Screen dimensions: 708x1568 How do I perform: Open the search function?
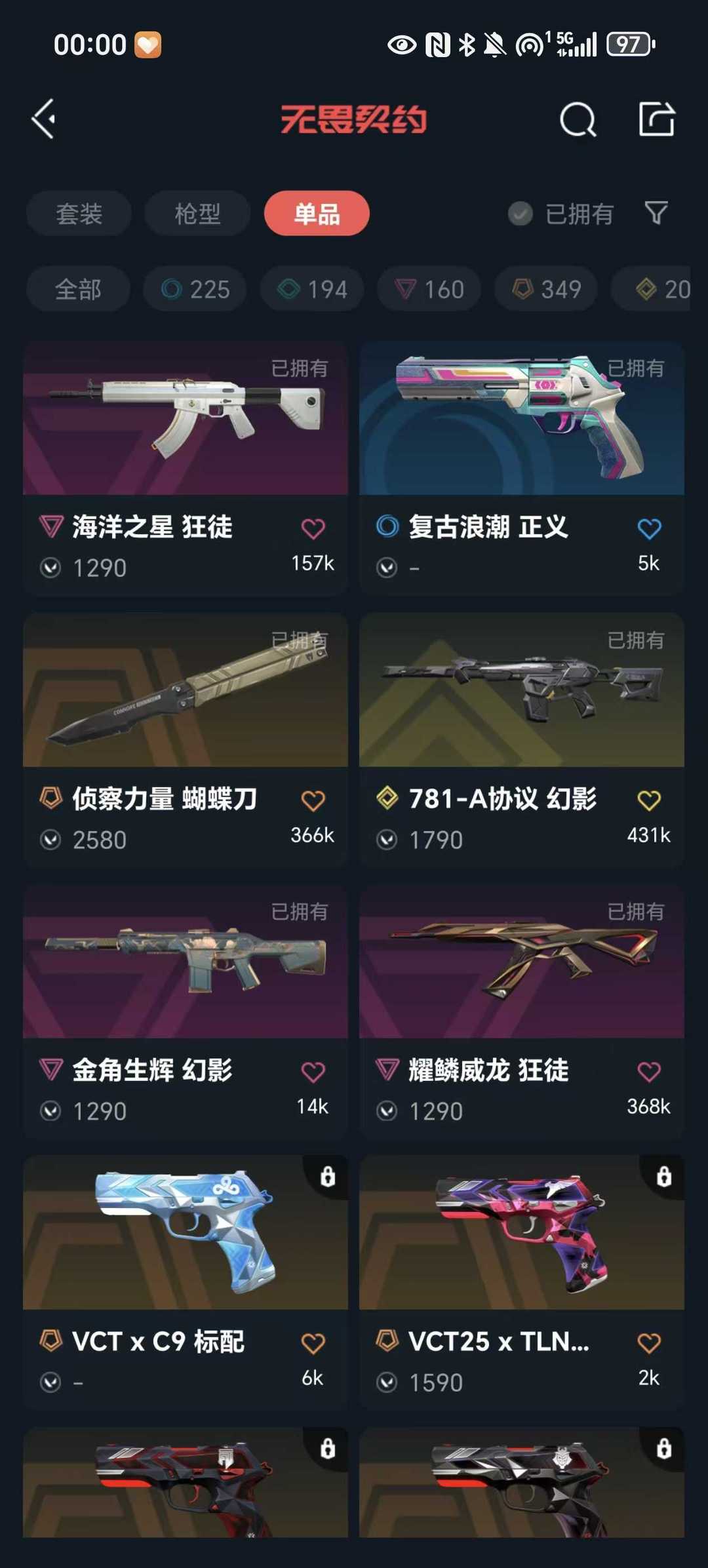click(x=576, y=119)
